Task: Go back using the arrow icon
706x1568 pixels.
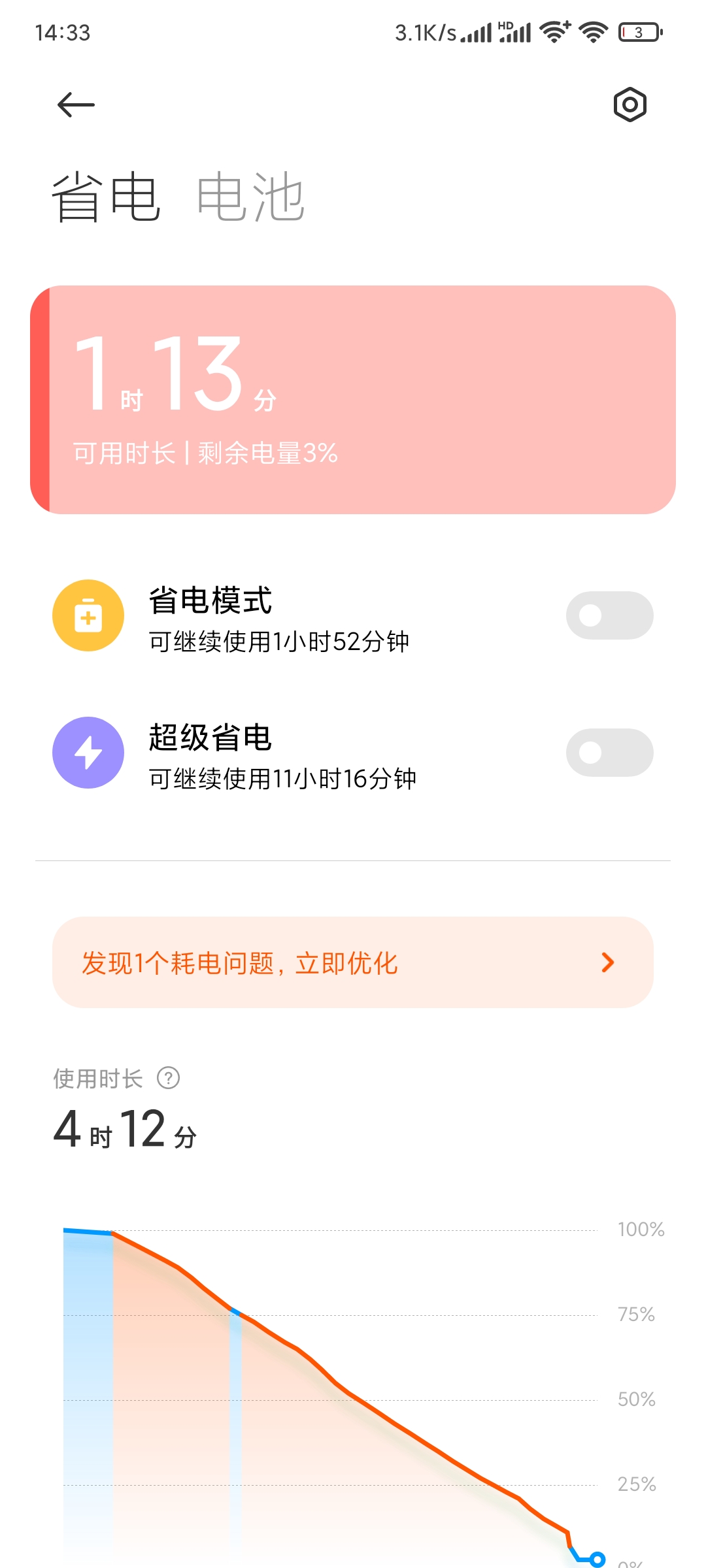Action: [x=76, y=105]
